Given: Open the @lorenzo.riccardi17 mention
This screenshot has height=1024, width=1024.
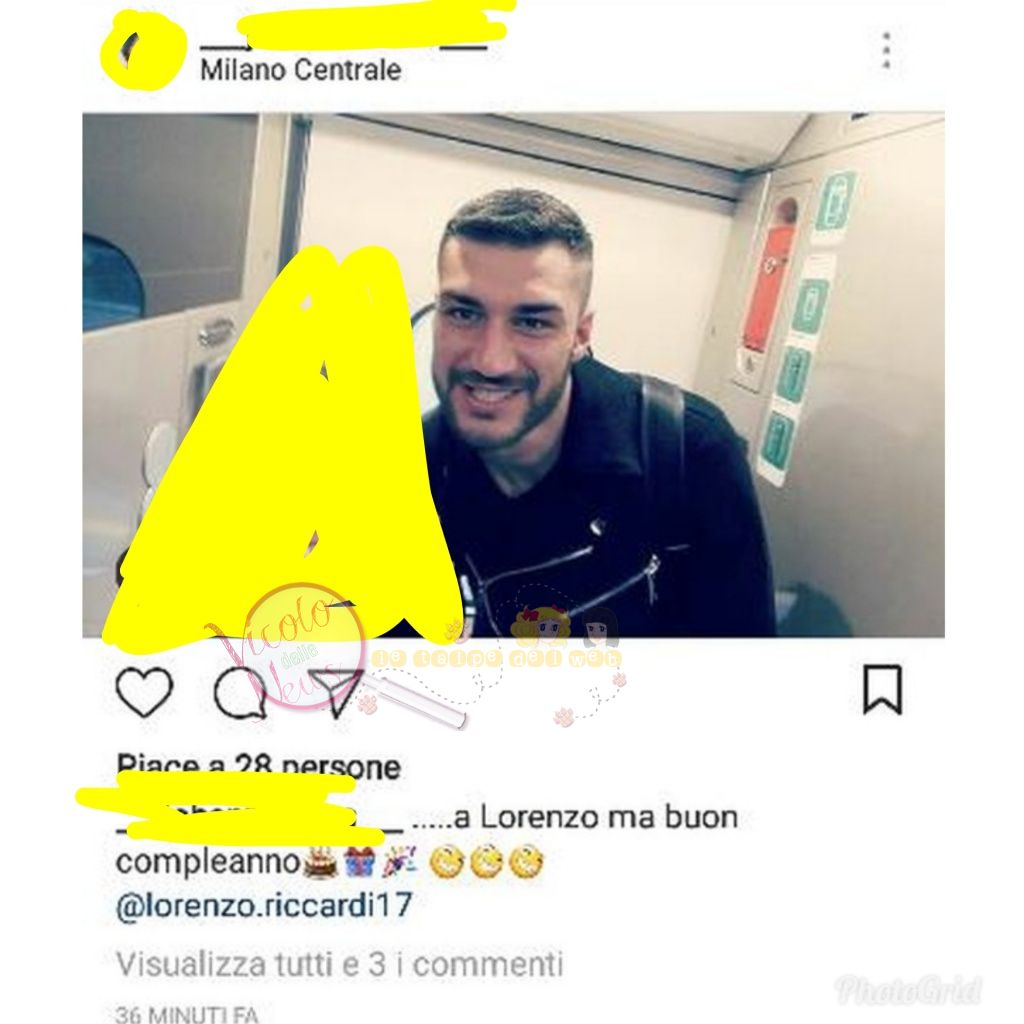Looking at the screenshot, I should (264, 906).
